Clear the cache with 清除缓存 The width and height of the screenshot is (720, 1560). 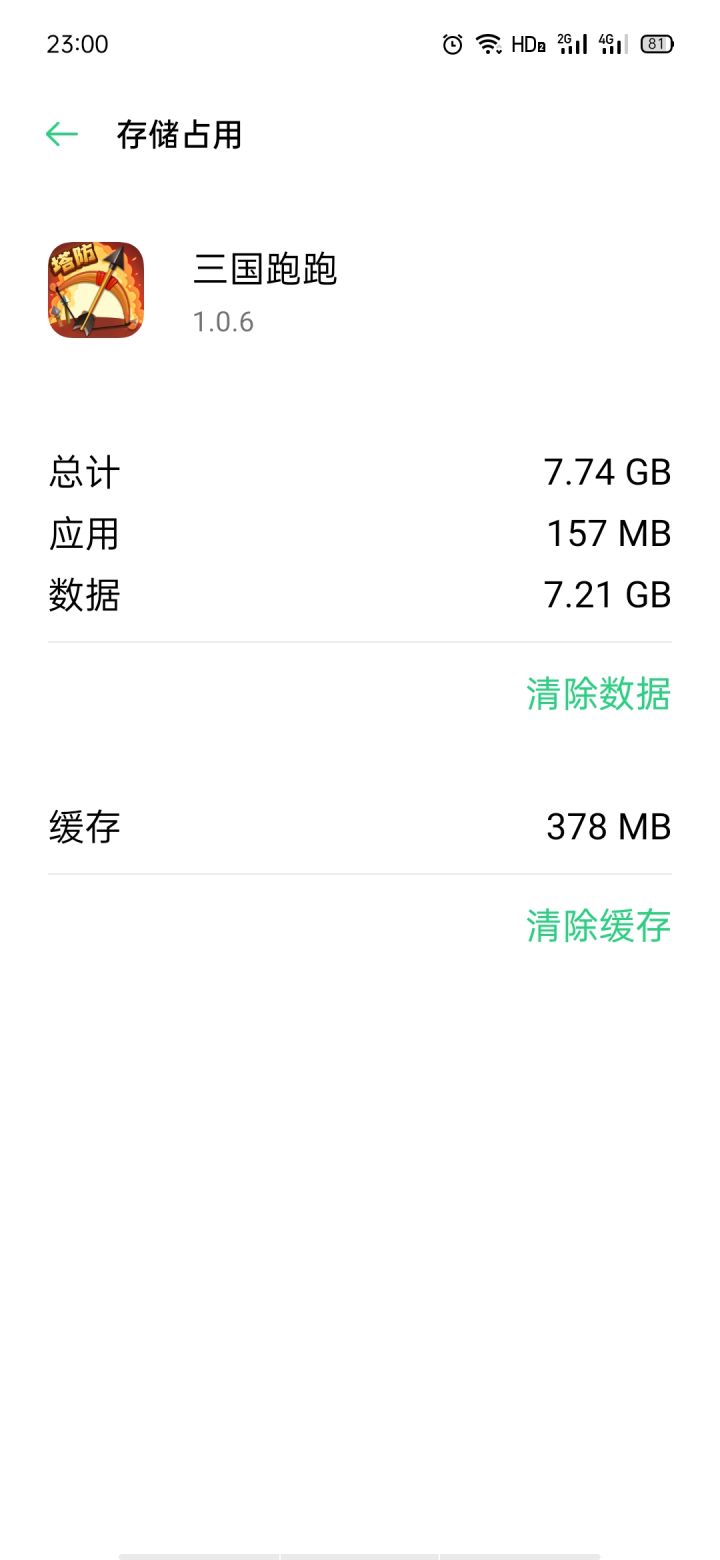(598, 926)
